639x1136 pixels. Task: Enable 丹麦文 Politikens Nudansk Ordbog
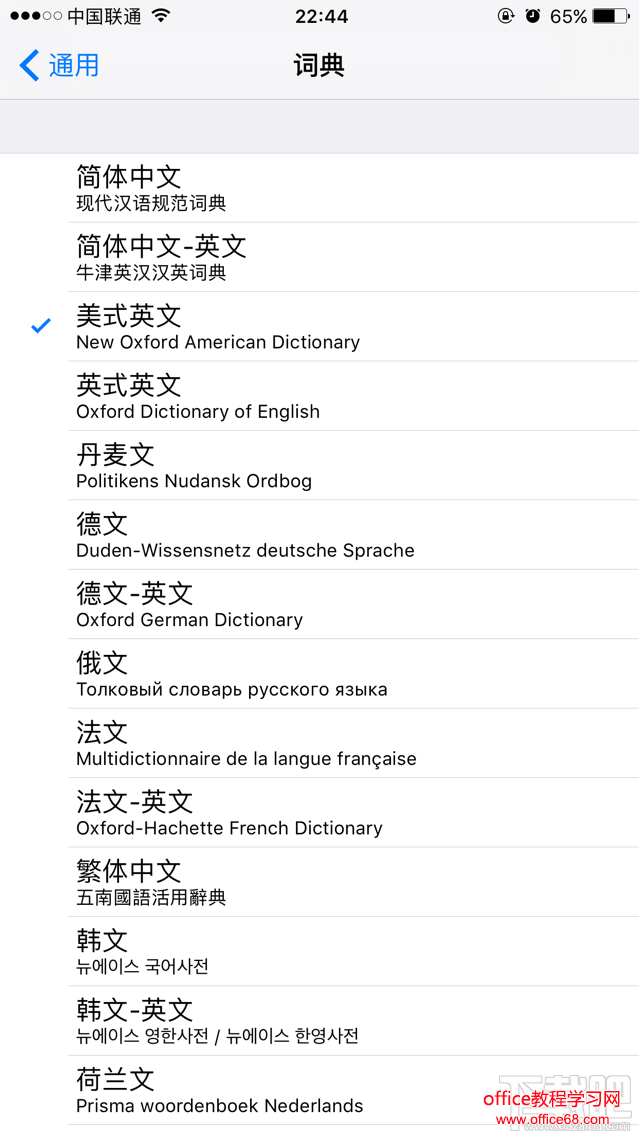(x=320, y=466)
